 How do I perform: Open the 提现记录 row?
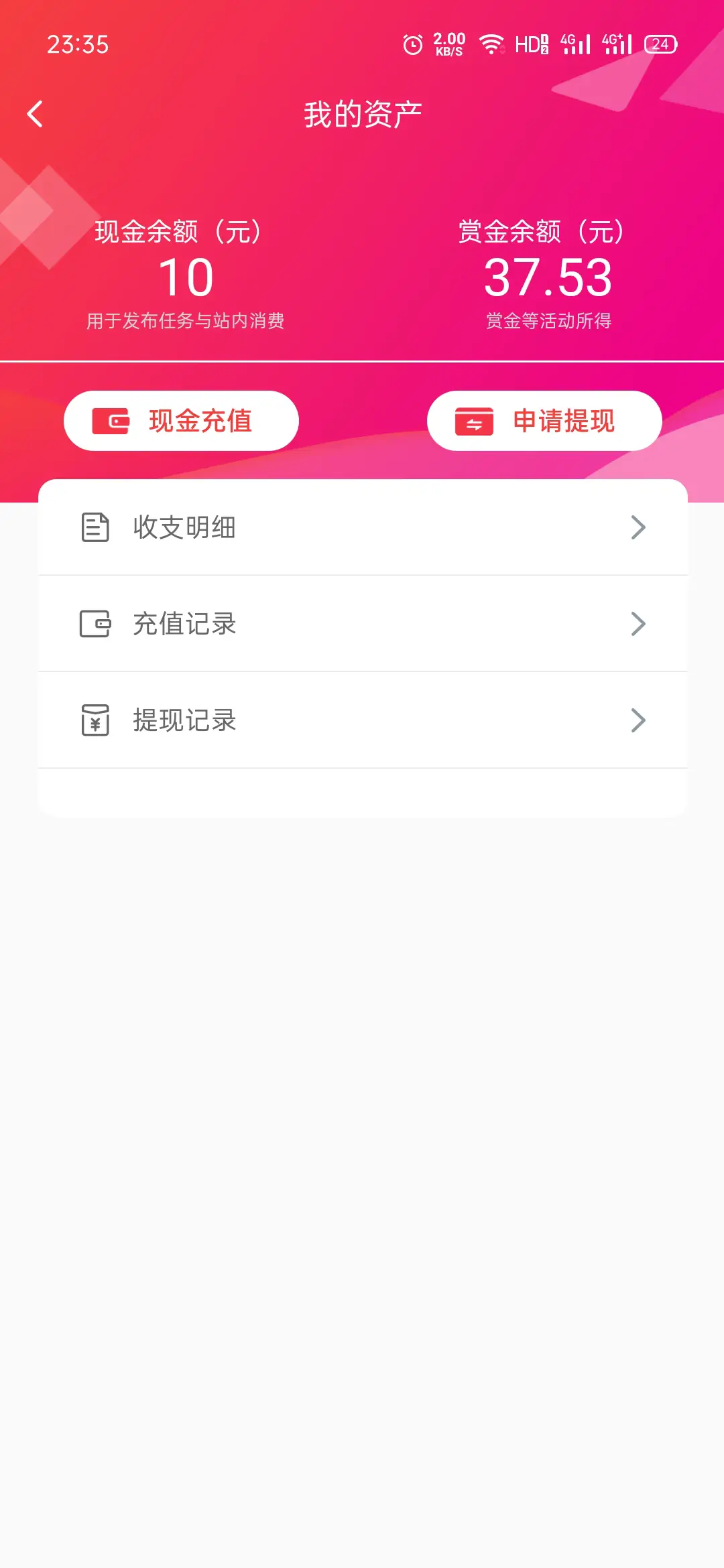pyautogui.click(x=363, y=720)
